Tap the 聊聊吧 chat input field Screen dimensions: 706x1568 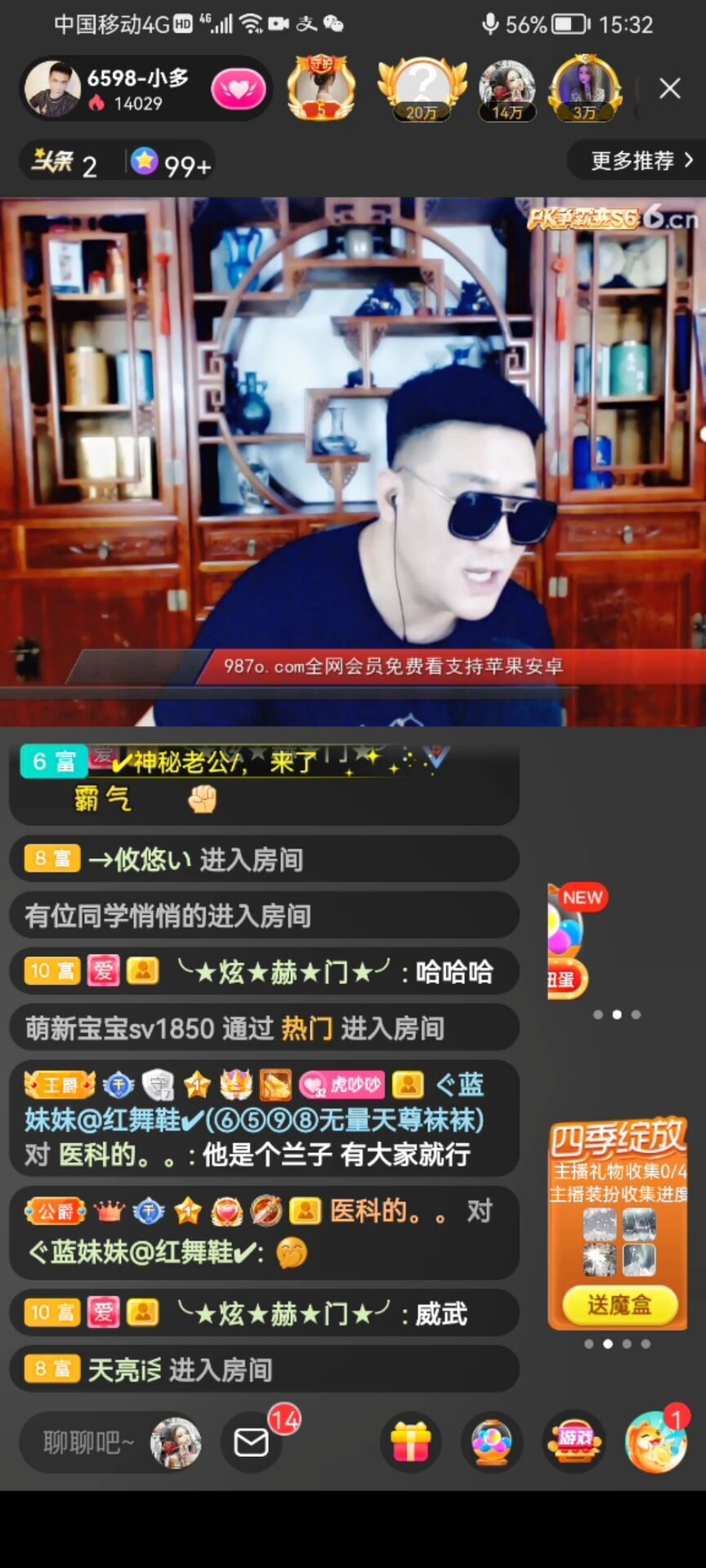[x=88, y=1443]
